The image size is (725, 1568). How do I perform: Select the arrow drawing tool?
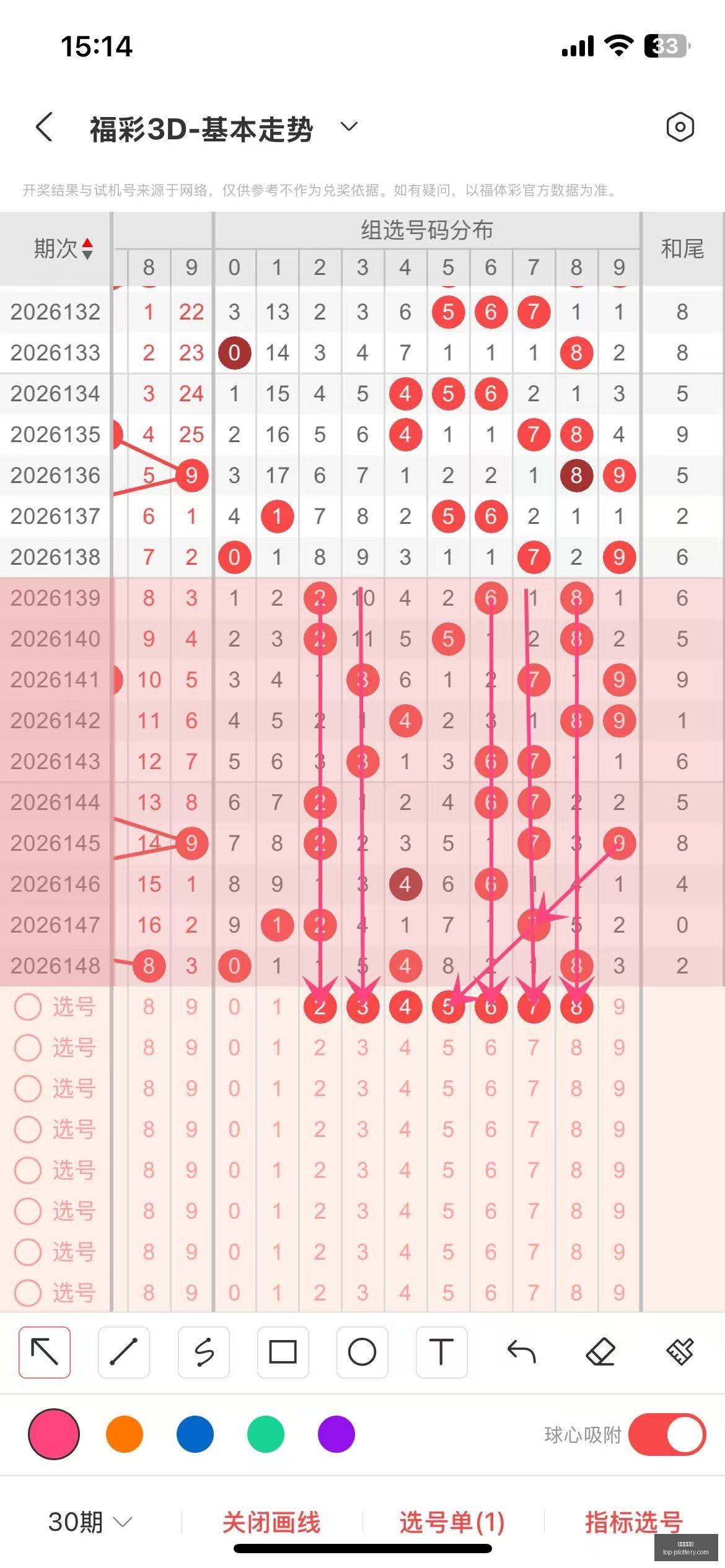(x=45, y=1352)
